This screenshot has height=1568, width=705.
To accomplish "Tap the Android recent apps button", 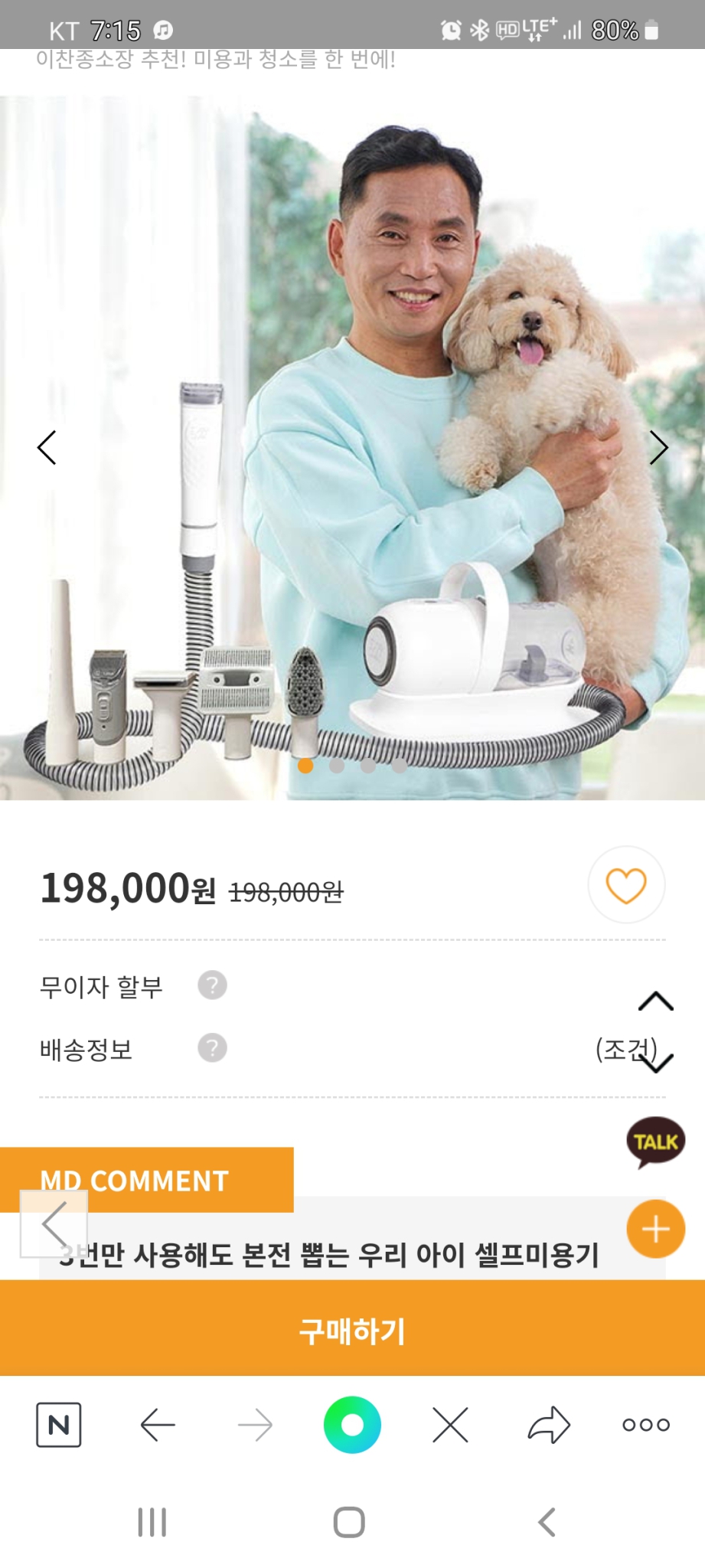I will (x=152, y=1522).
